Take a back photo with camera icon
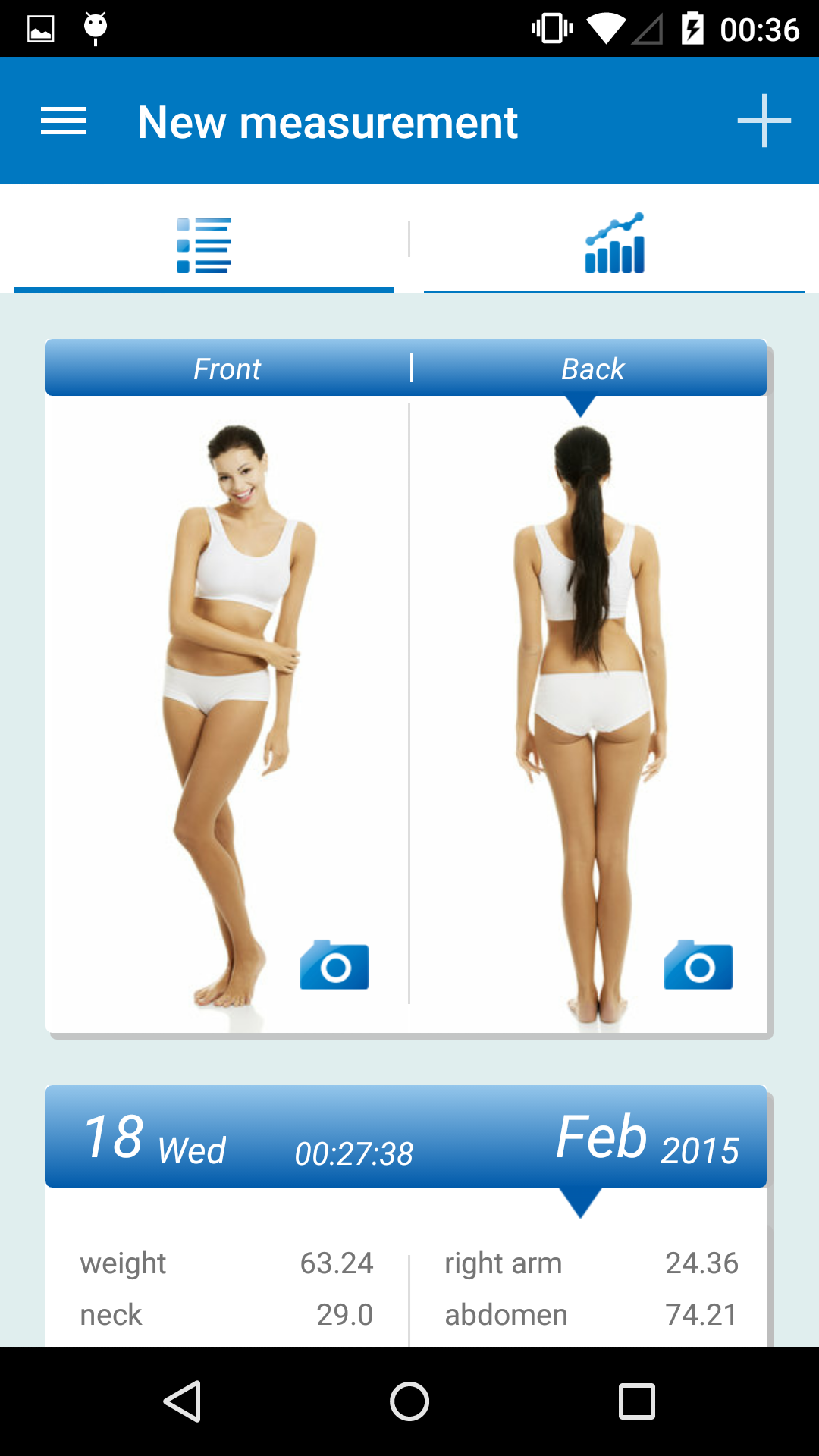Viewport: 819px width, 1456px height. 698,965
